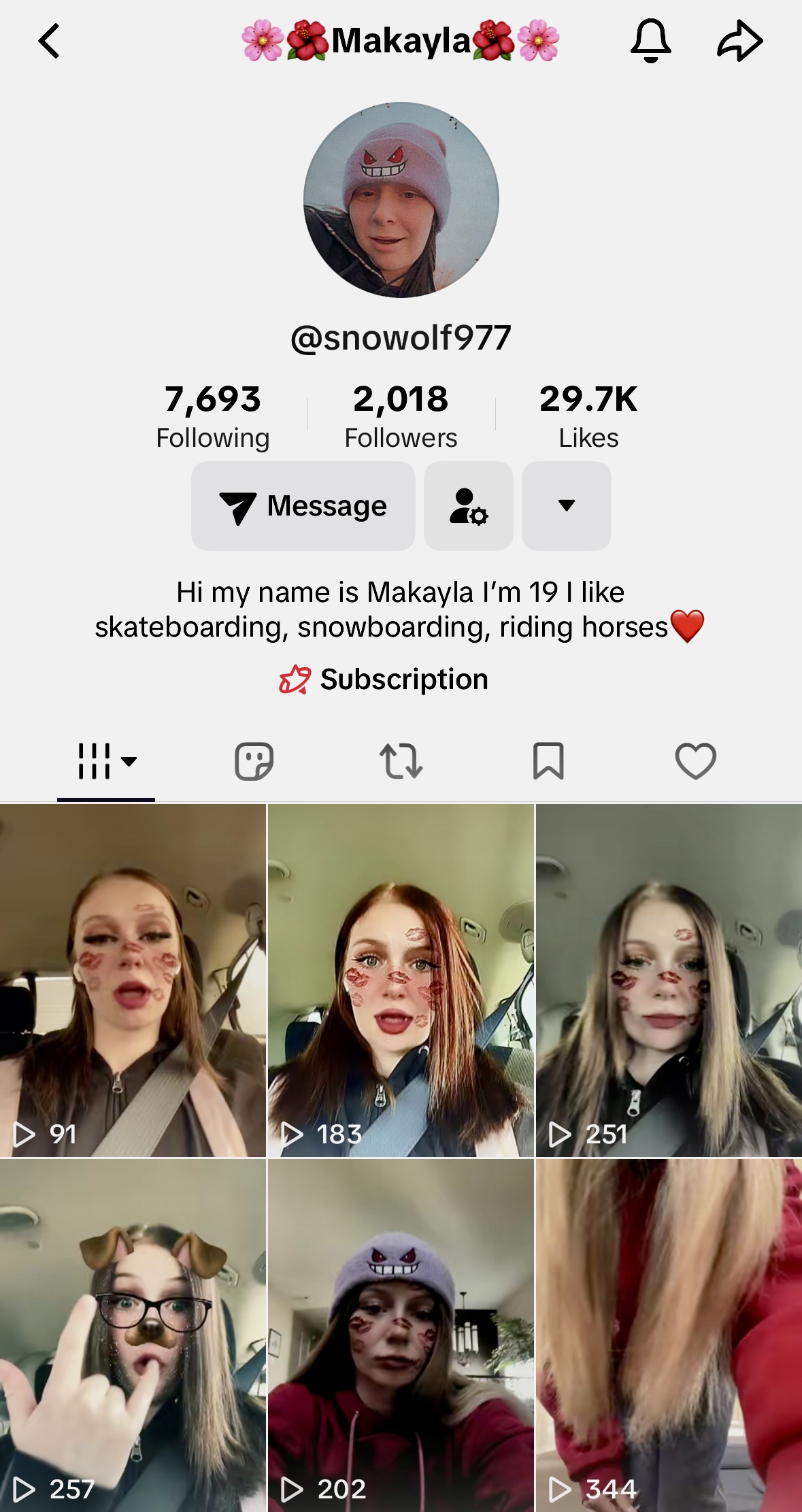View the 2,018 Followers list
Image resolution: width=802 pixels, height=1512 pixels.
[401, 416]
